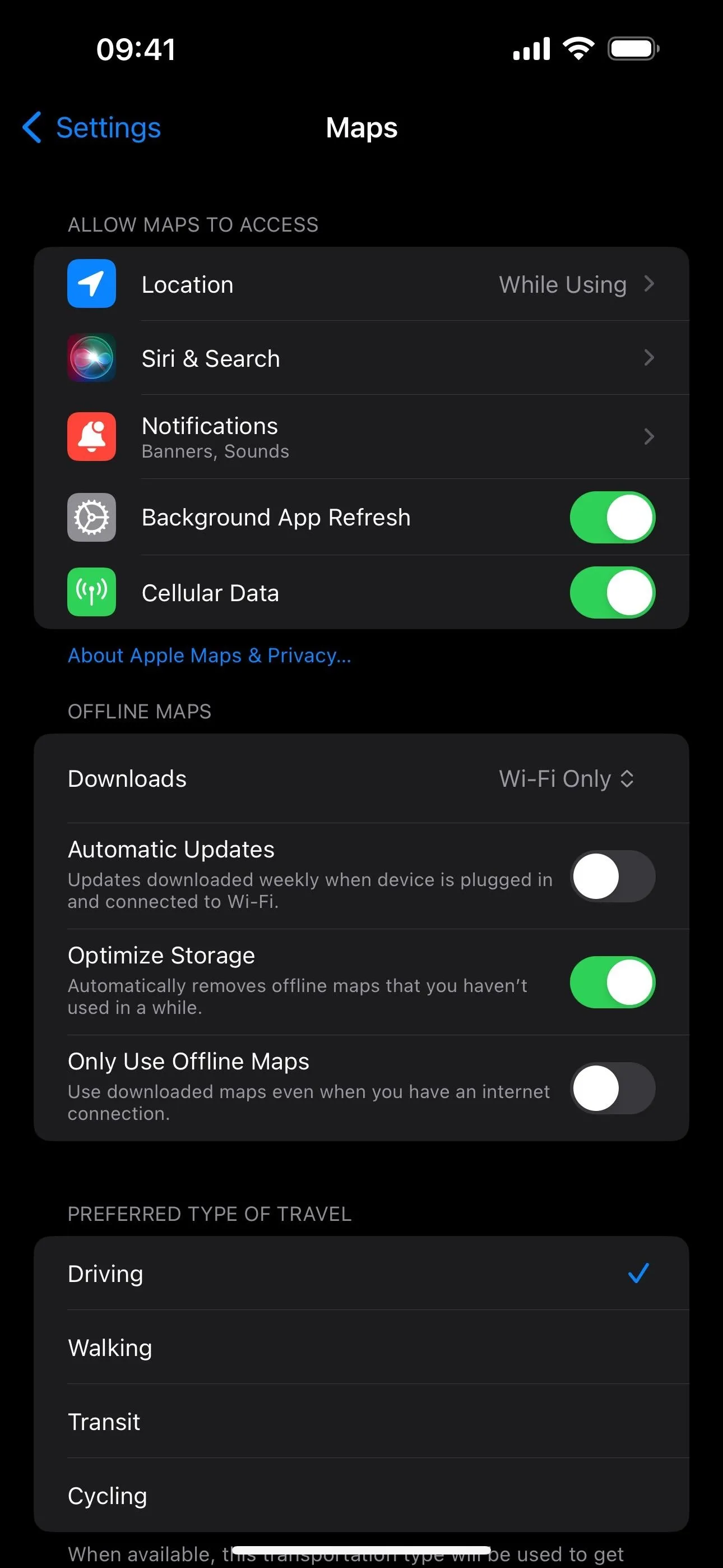Open Location access settings
723x1568 pixels.
click(x=361, y=284)
